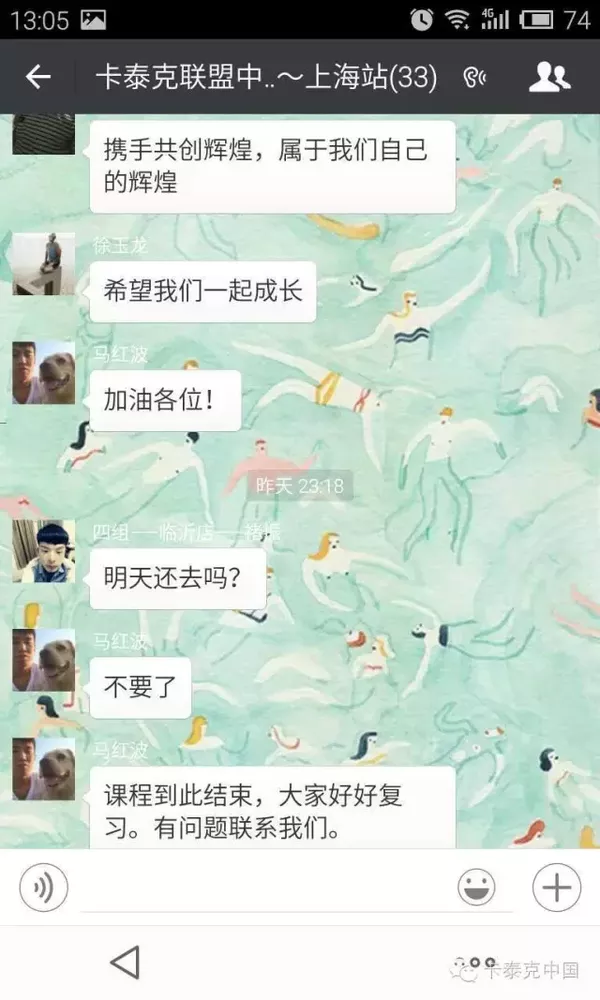Go back from the group chat
Viewport: 600px width, 1000px height.
tap(38, 77)
